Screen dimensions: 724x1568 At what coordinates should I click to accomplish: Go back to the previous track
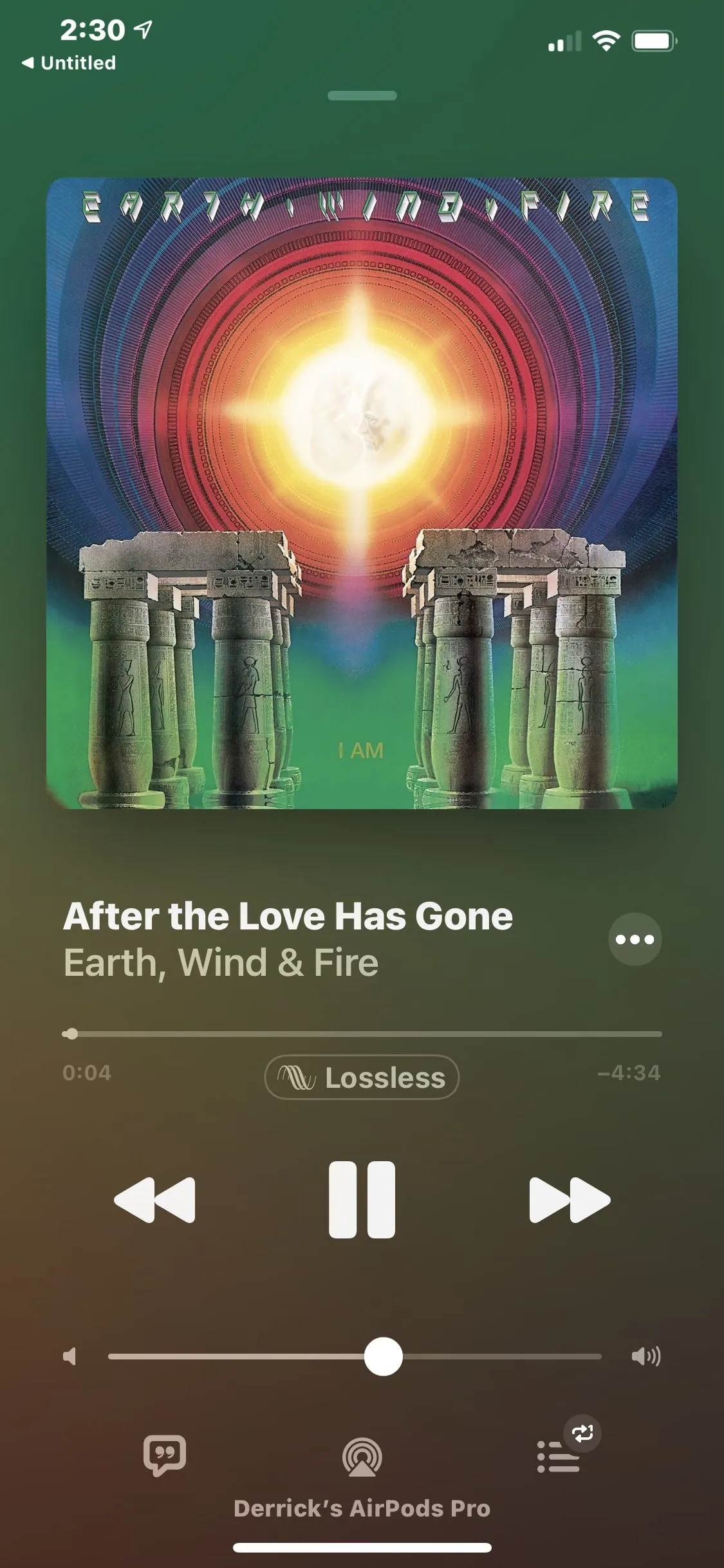coord(154,1199)
